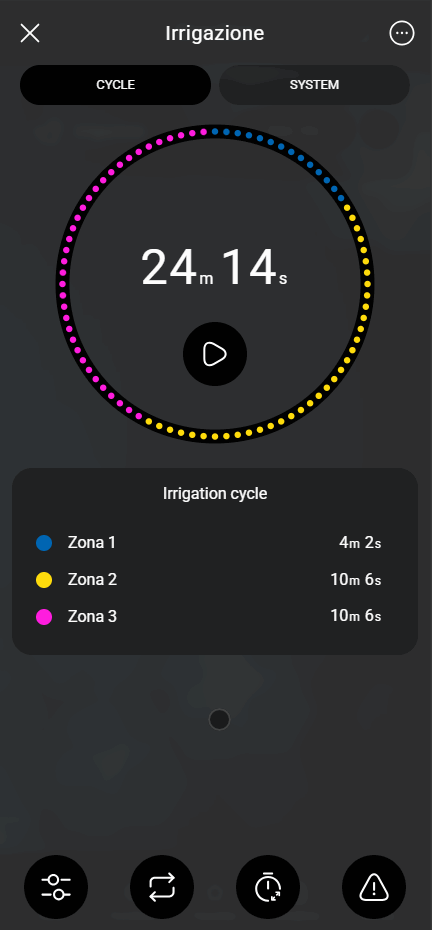Select the CYCLE tab
This screenshot has height=930, width=432.
(x=116, y=85)
